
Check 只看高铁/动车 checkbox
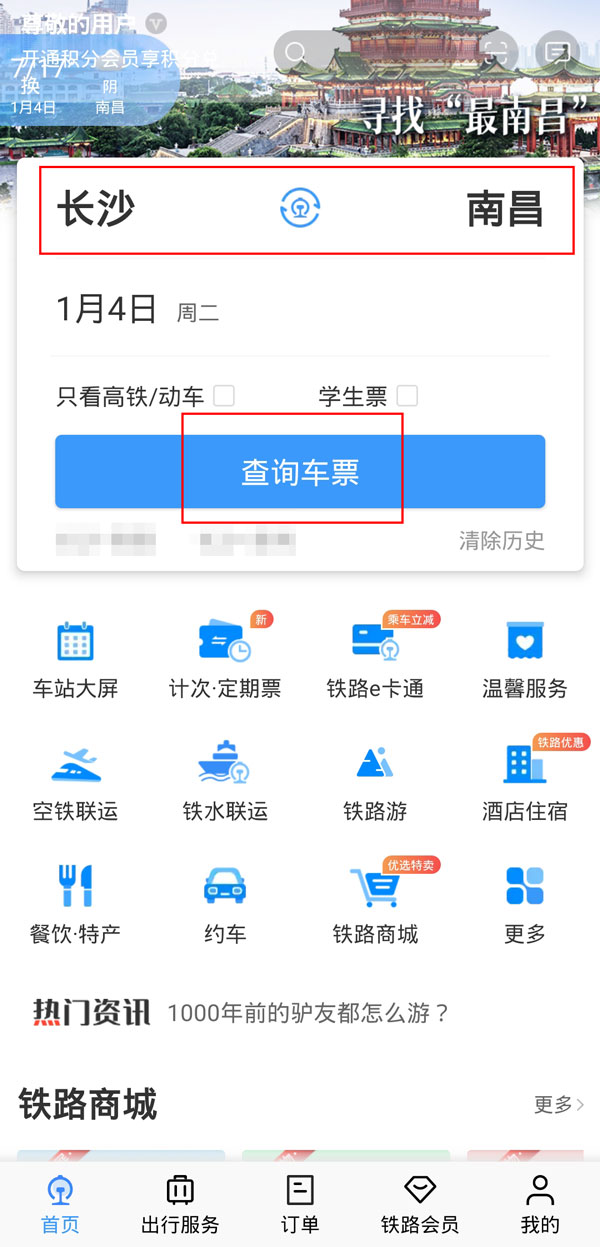(224, 396)
